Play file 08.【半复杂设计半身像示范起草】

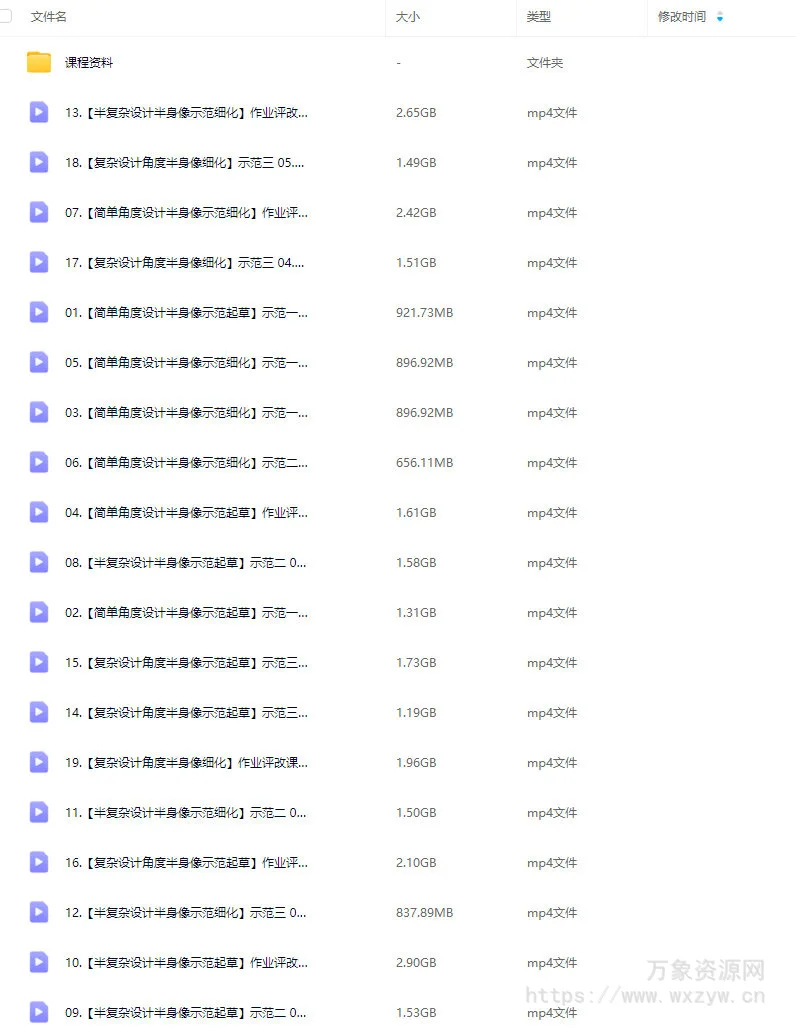186,563
